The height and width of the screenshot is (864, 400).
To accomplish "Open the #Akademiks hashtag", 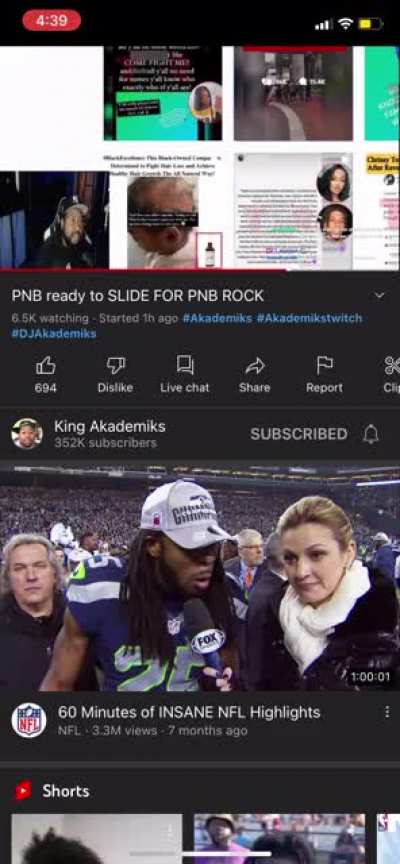I will click(217, 318).
